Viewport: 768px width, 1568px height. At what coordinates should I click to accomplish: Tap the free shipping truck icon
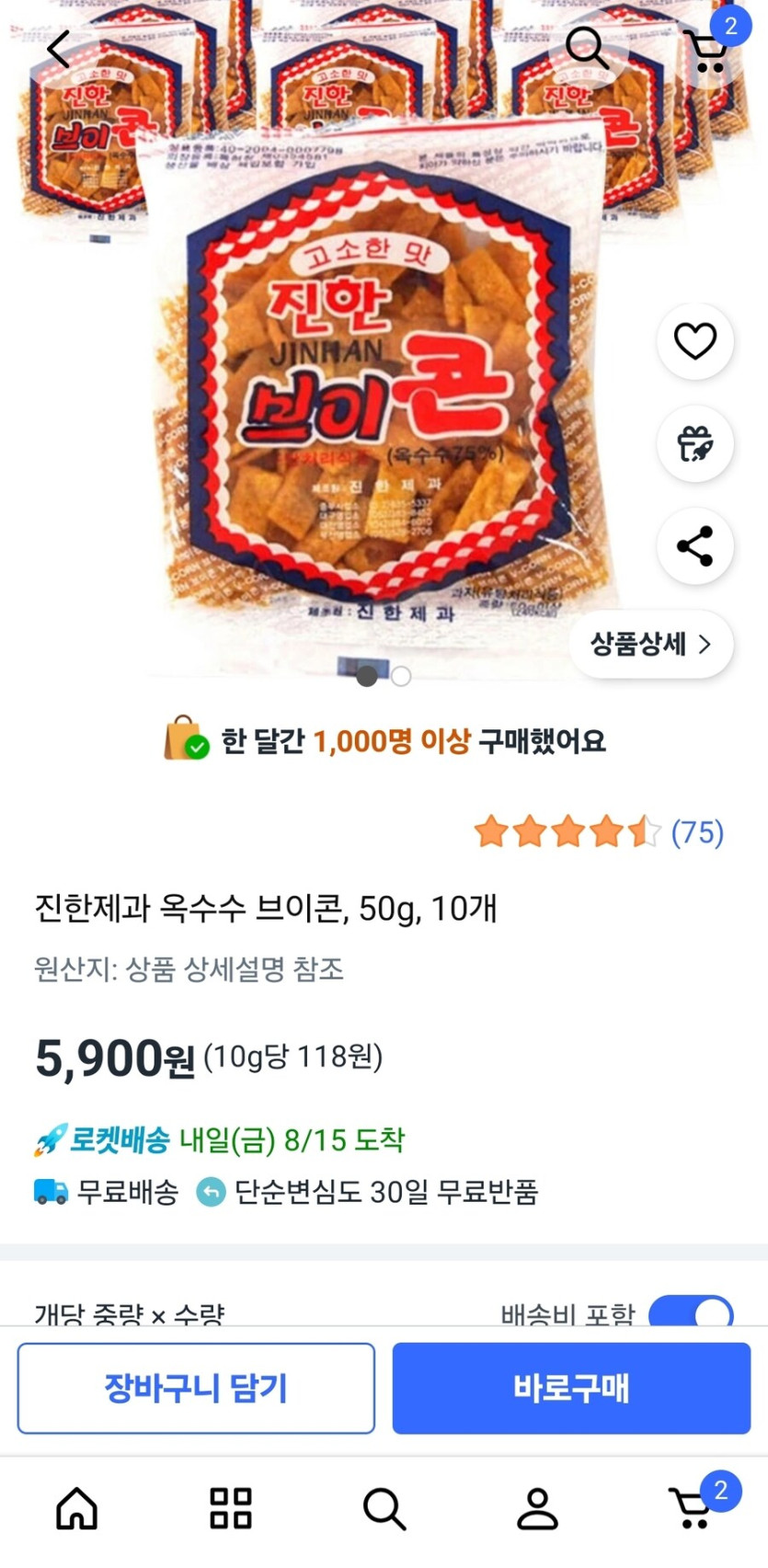[48, 1192]
